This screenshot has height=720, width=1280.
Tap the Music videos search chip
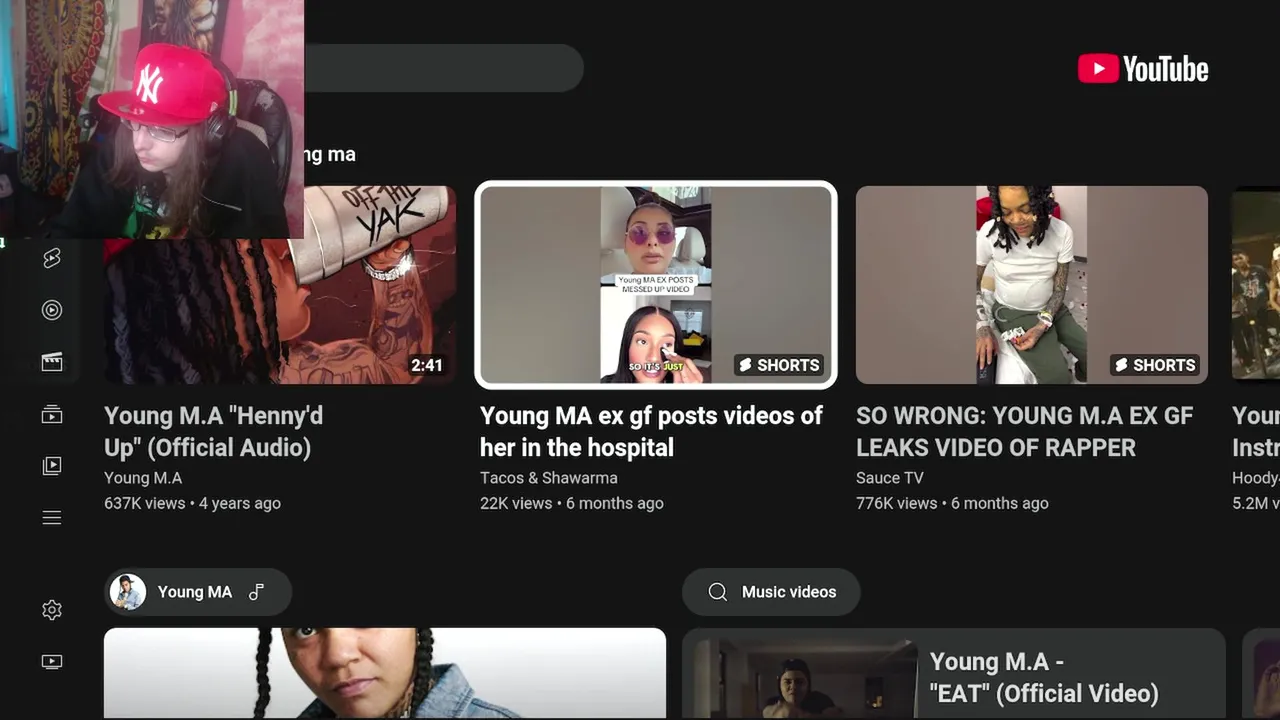(771, 592)
